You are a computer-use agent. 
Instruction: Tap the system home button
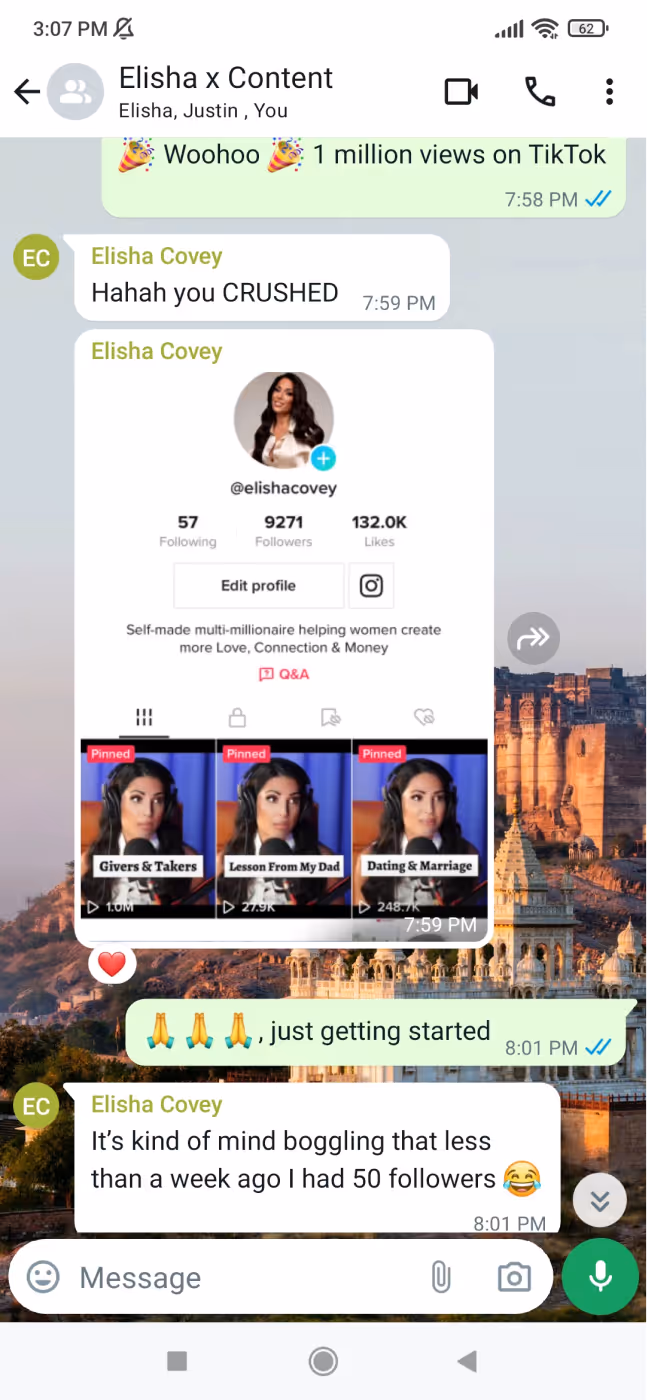[323, 1361]
